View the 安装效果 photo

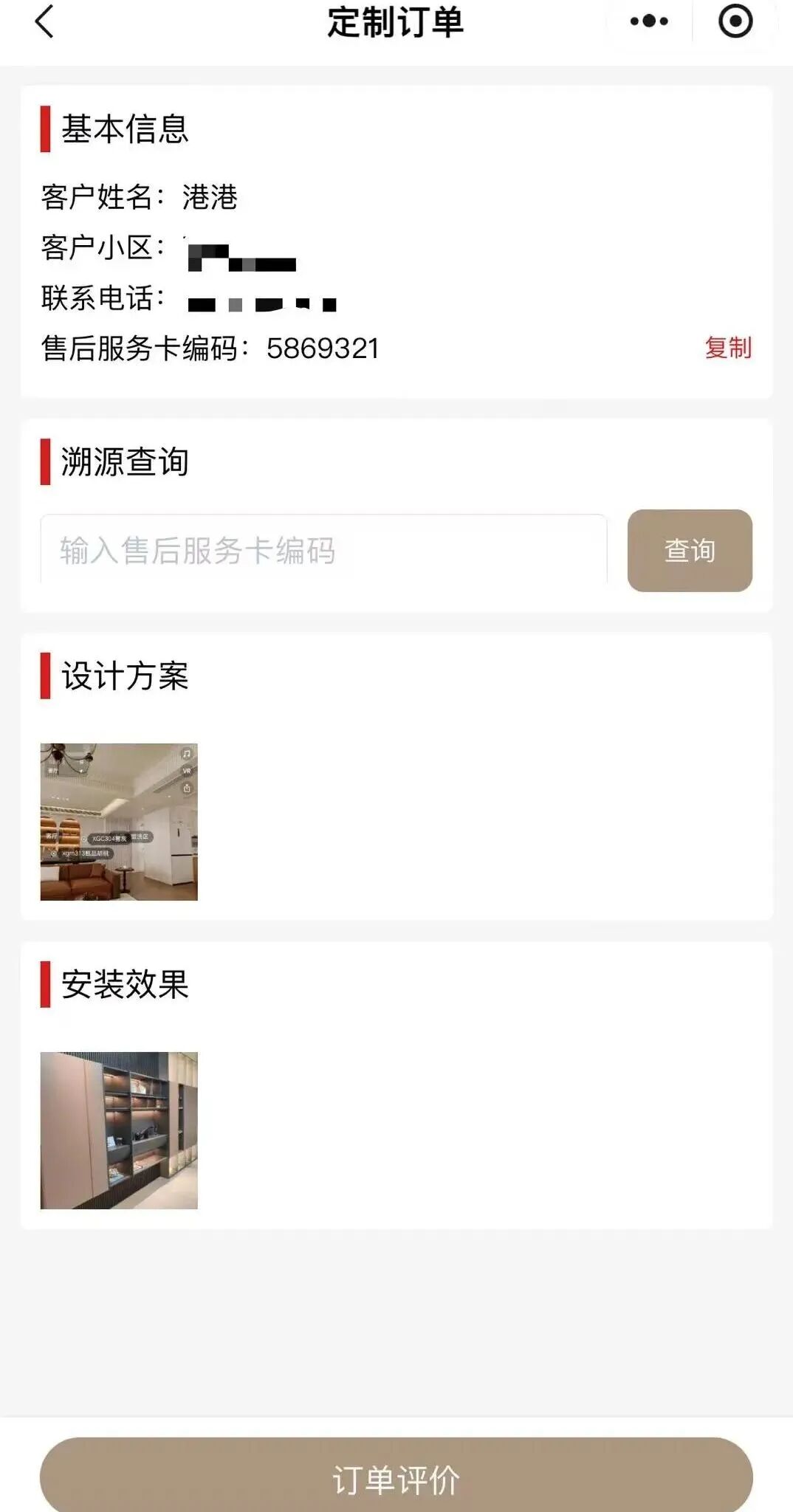pos(119,1130)
